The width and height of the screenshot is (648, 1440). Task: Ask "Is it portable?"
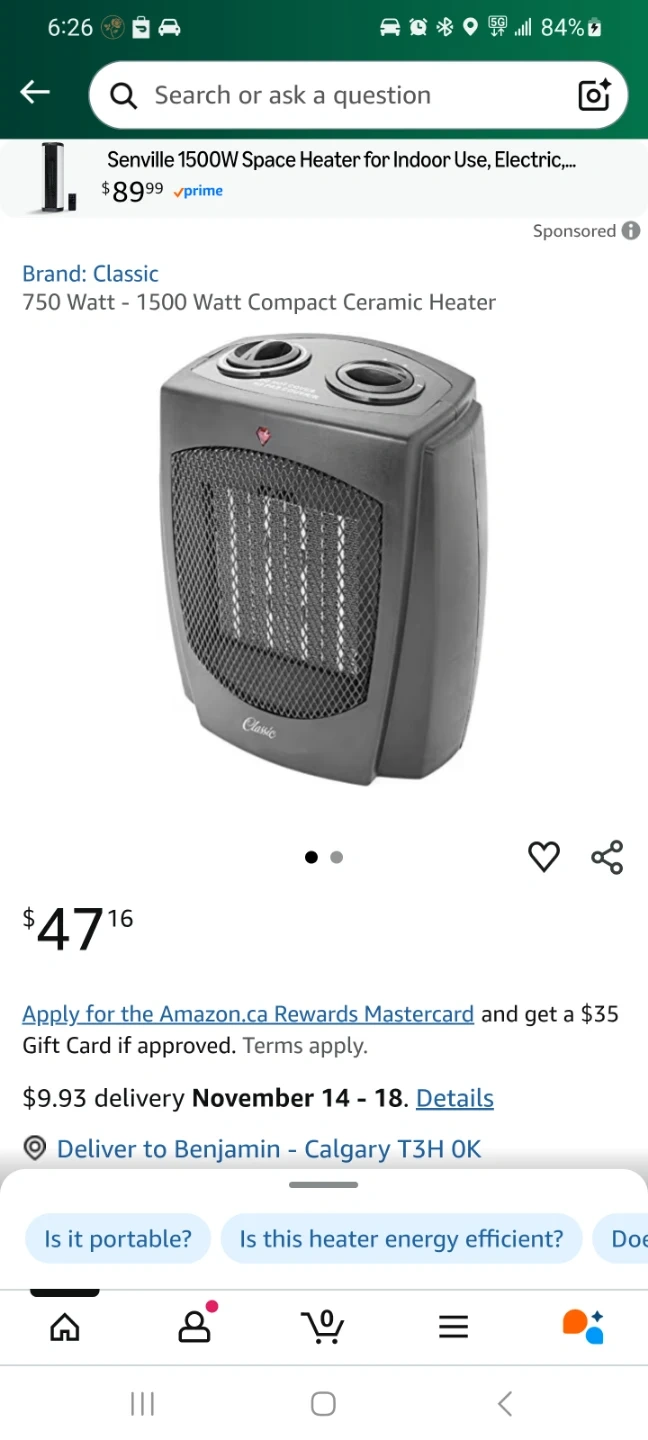tap(118, 1239)
